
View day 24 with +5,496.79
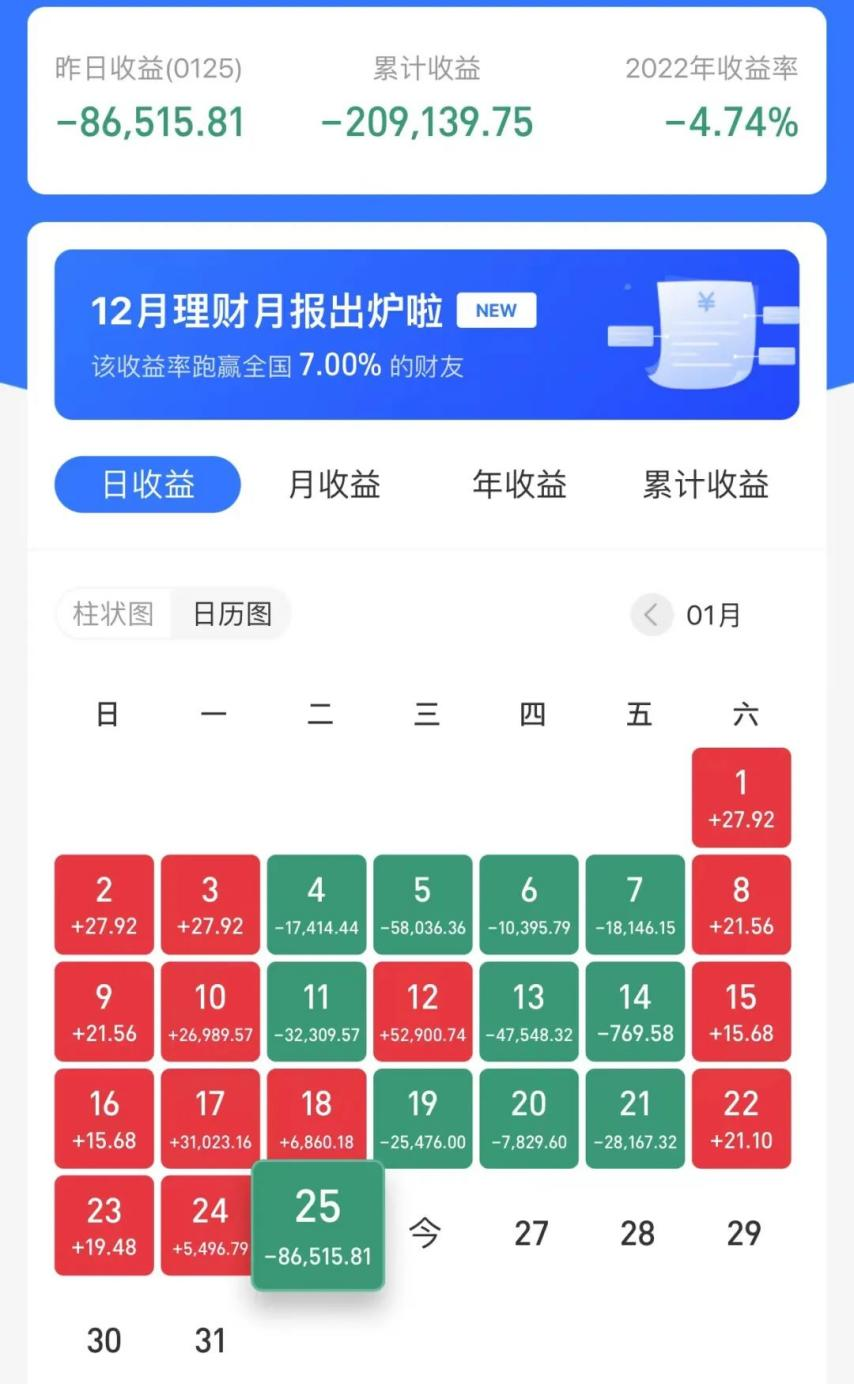coord(208,1225)
